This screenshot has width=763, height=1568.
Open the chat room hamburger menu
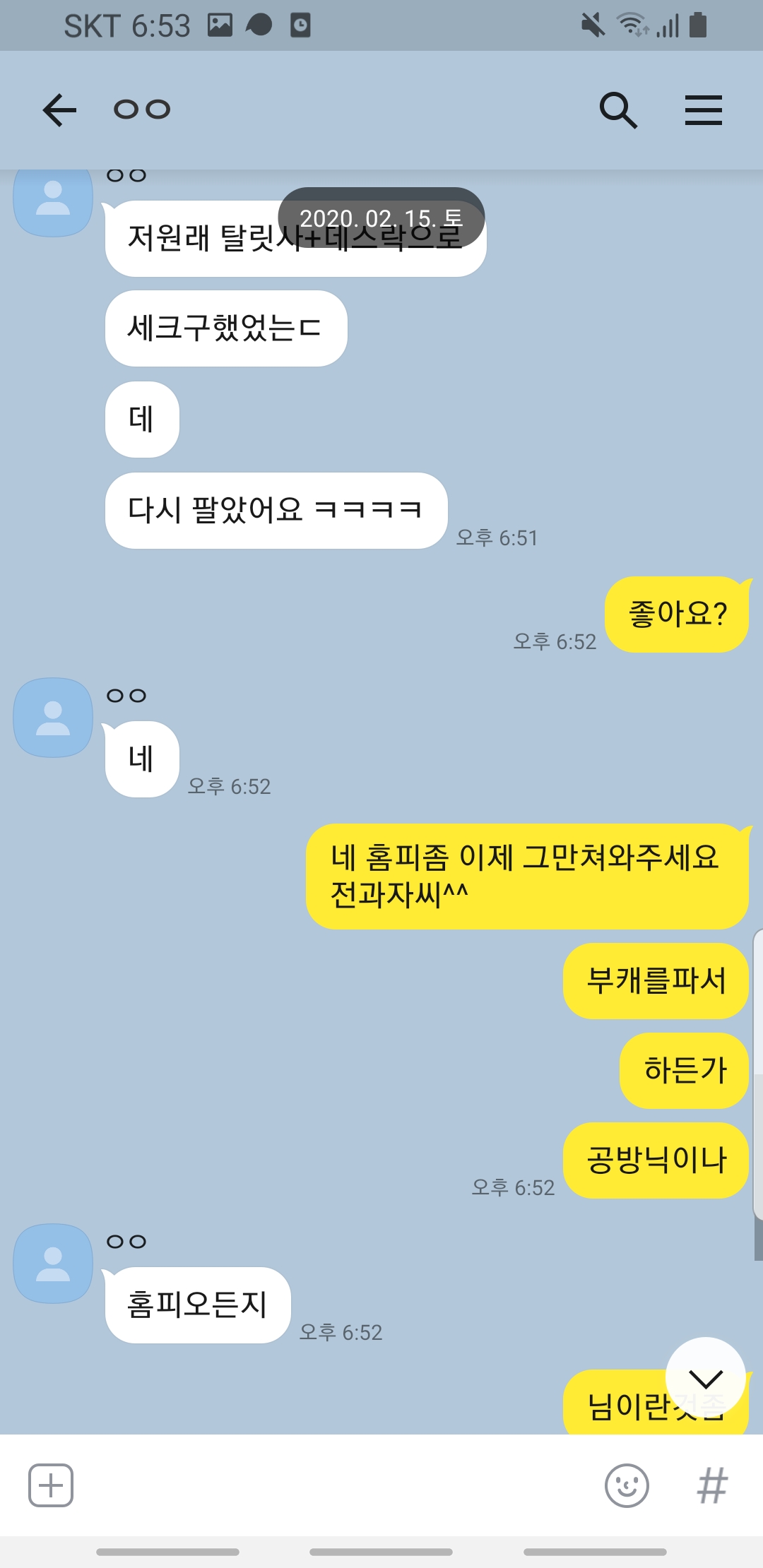(703, 110)
